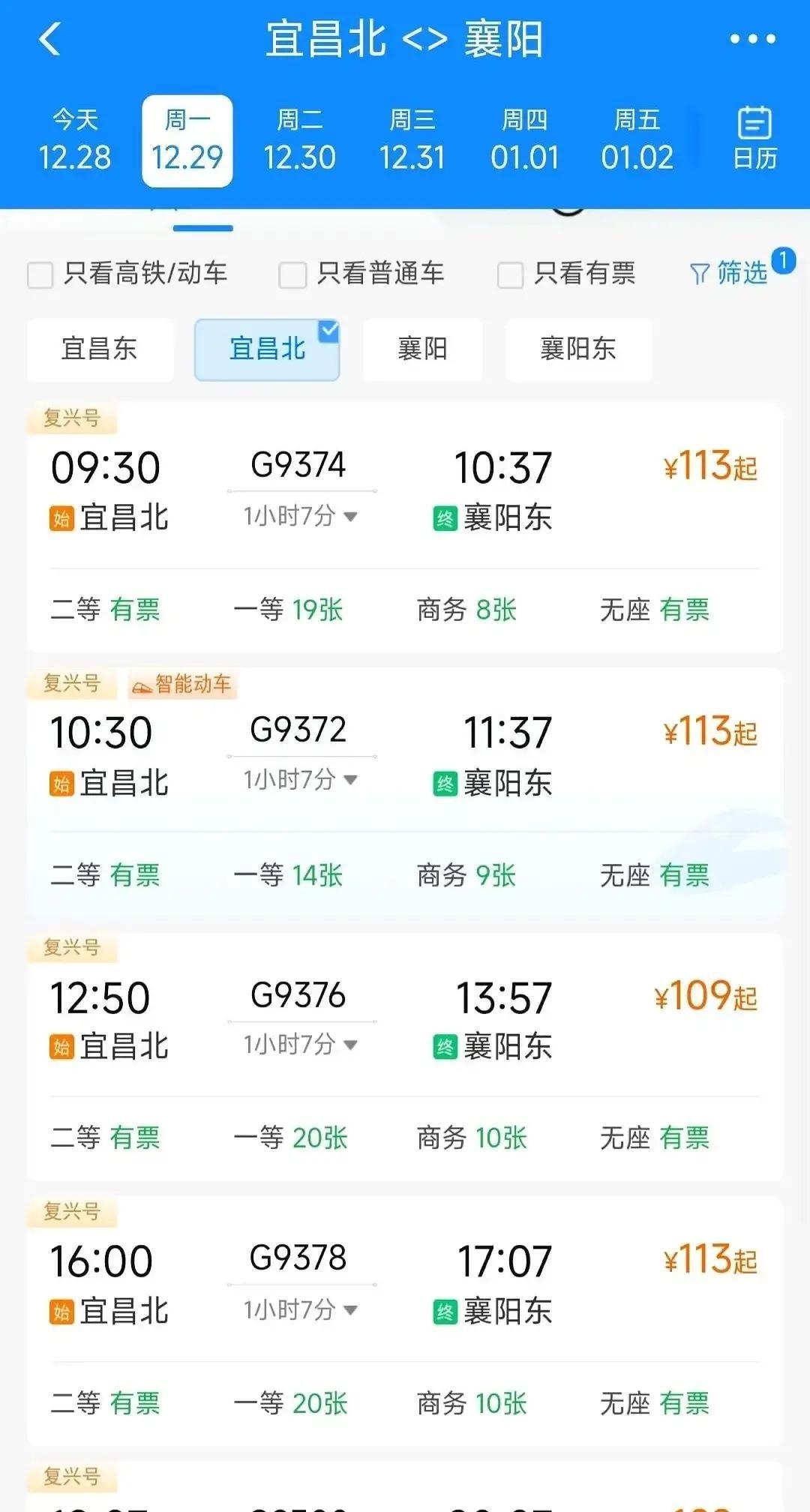Click the 宜昌东 station filter chip
The image size is (810, 1512).
[100, 349]
